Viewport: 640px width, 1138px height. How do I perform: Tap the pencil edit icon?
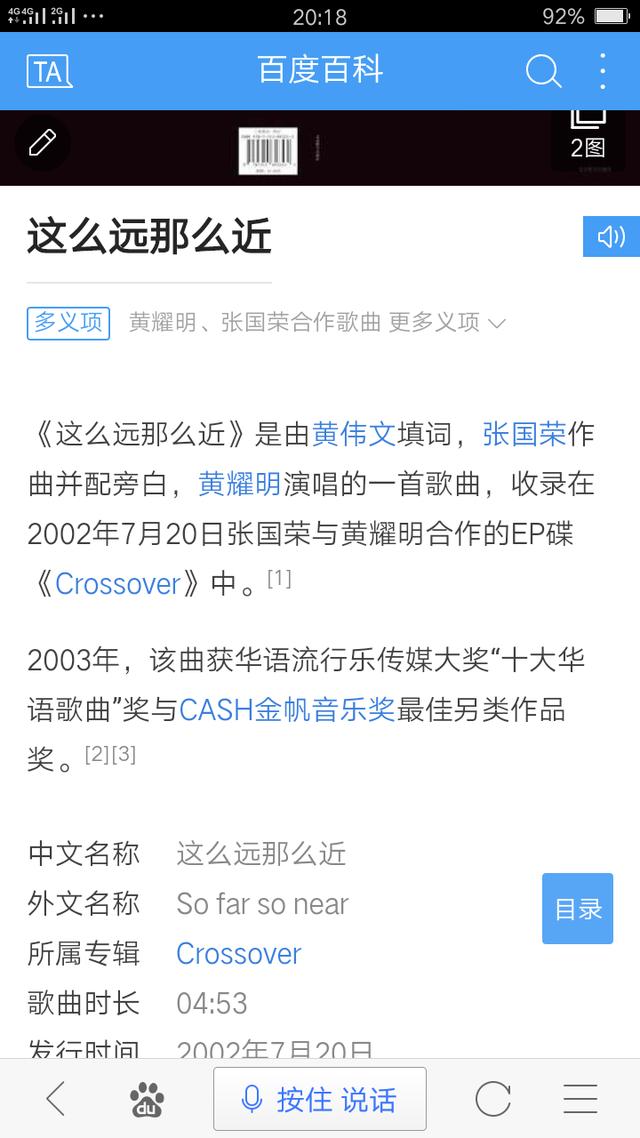coord(42,142)
